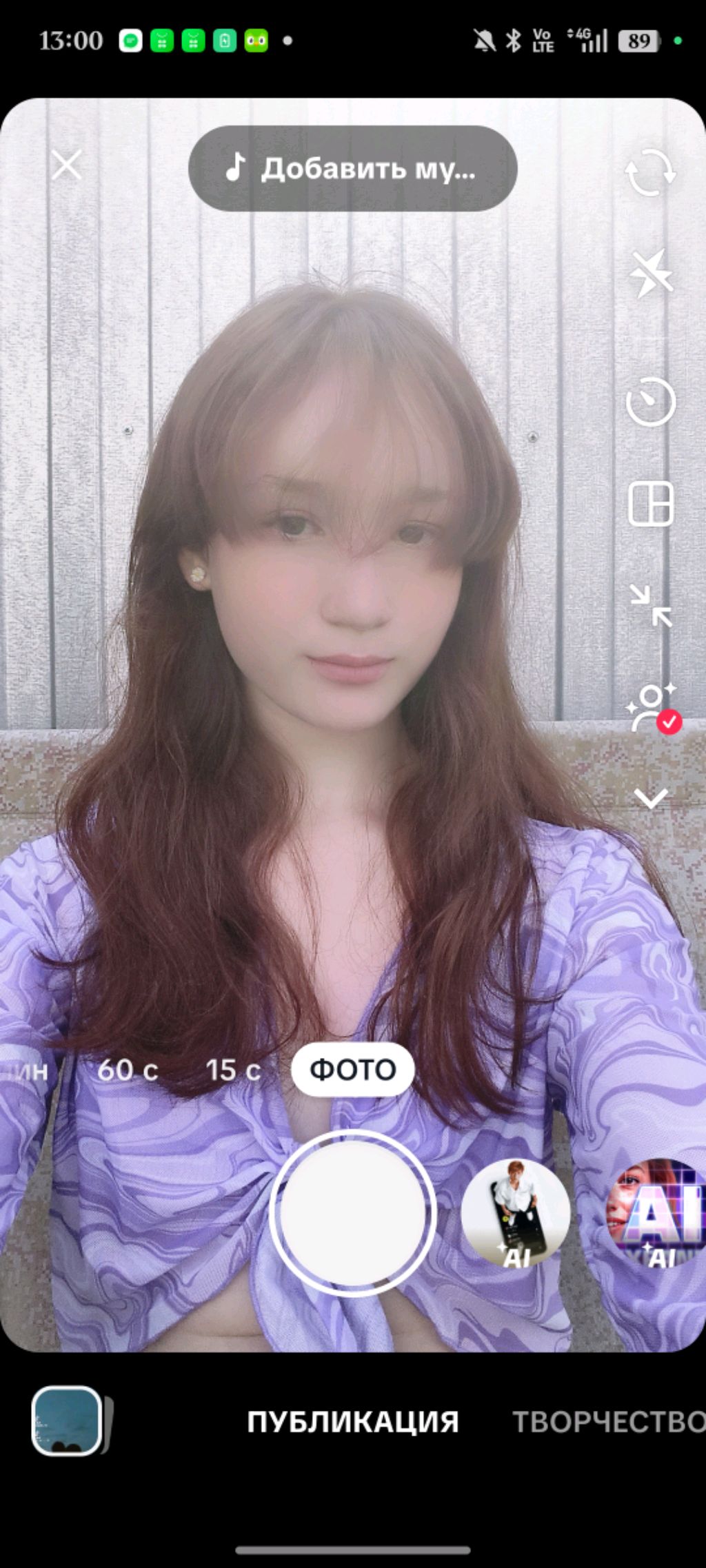706x1568 pixels.
Task: Apply the purple AI effect thumbnail
Action: pos(656,1213)
